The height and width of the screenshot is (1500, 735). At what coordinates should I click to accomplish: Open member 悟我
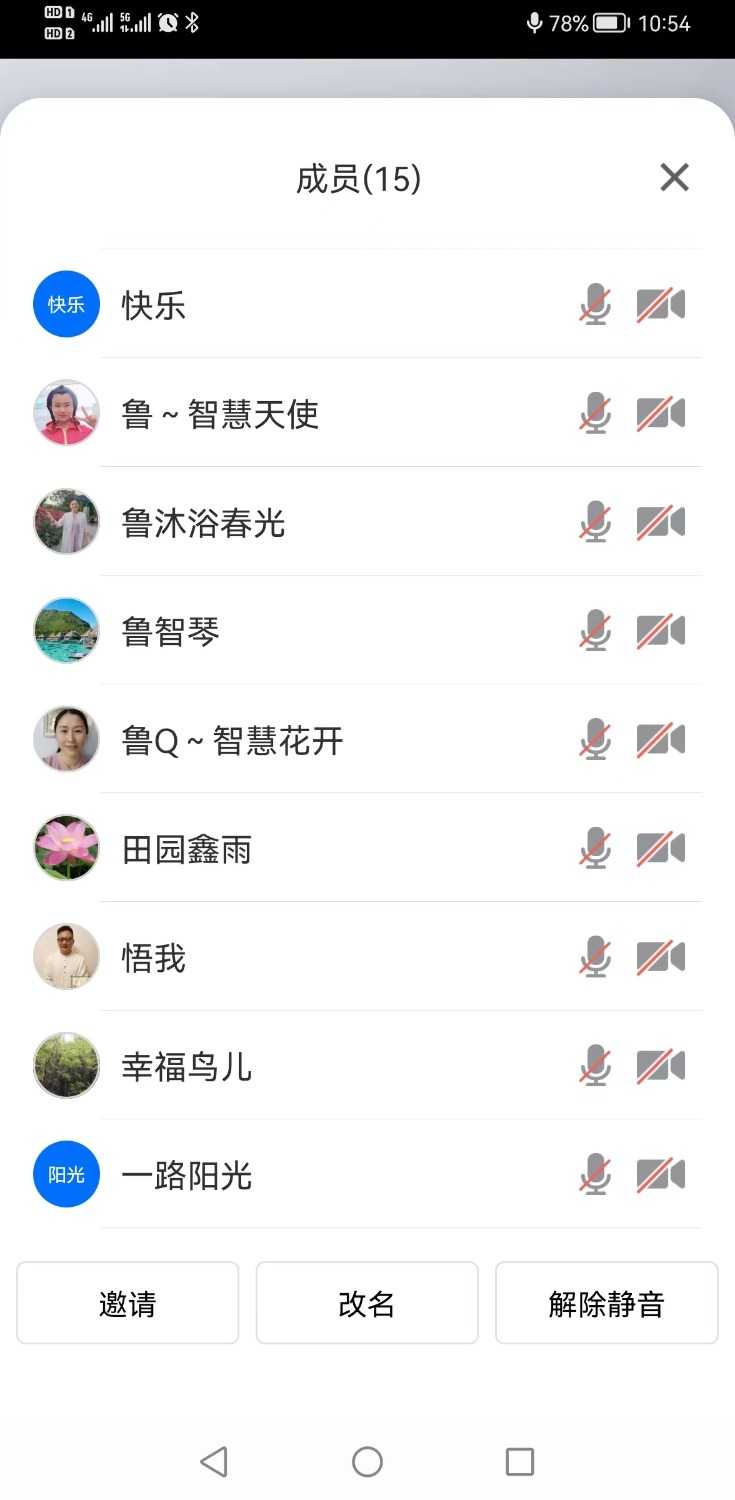tap(155, 959)
